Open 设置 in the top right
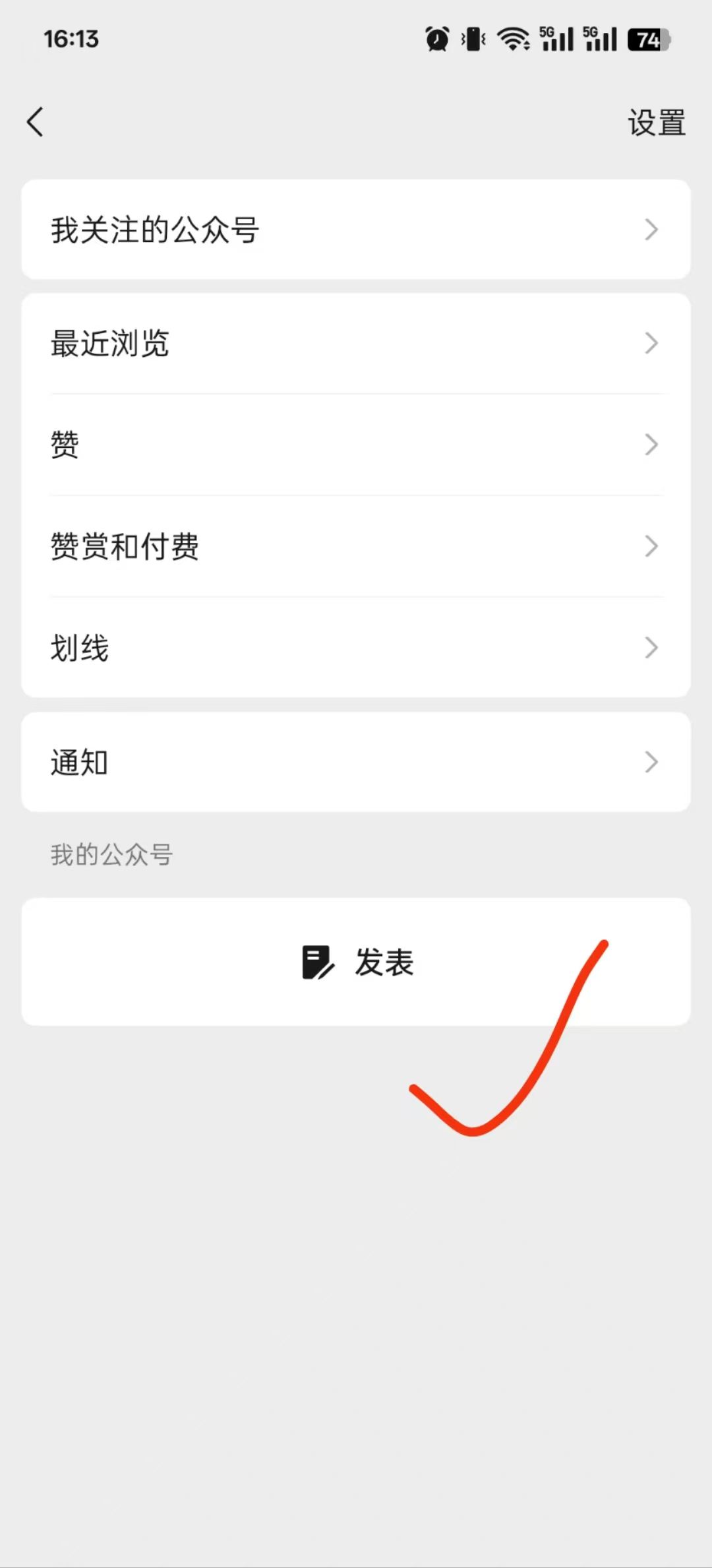712x1568 pixels. coord(656,123)
